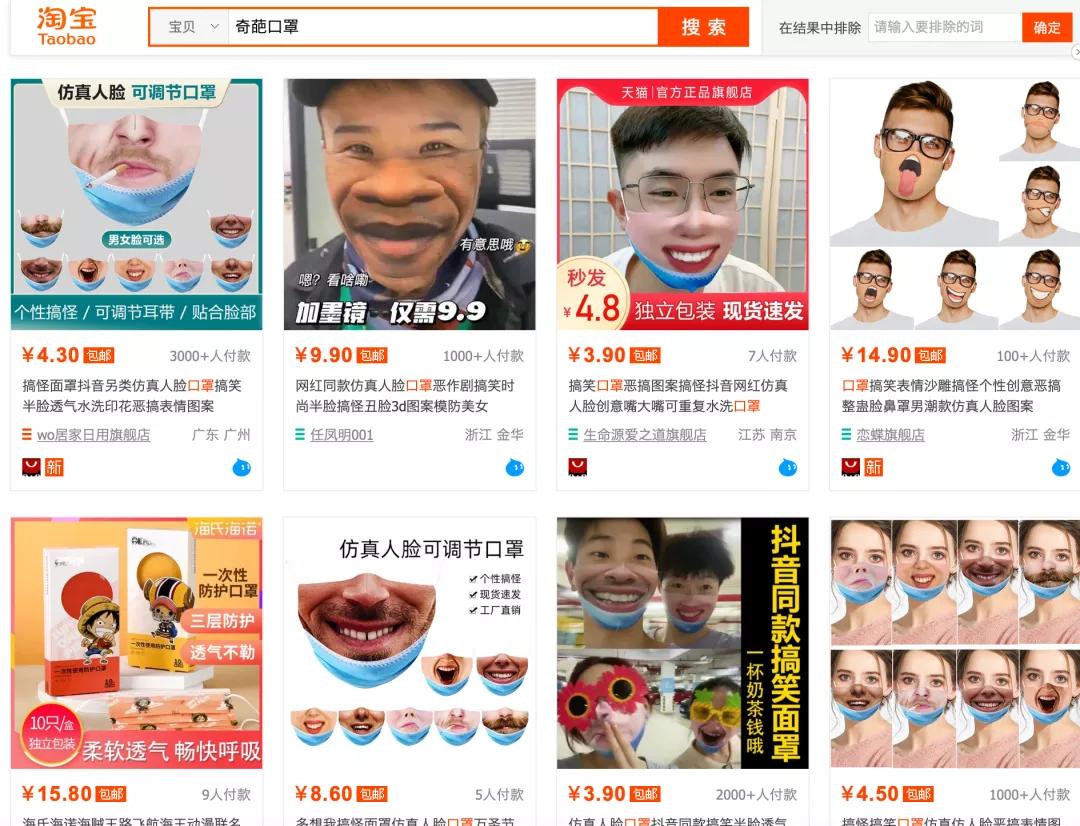
Task: Open the ¥4.50 women face masks image
Action: point(954,642)
